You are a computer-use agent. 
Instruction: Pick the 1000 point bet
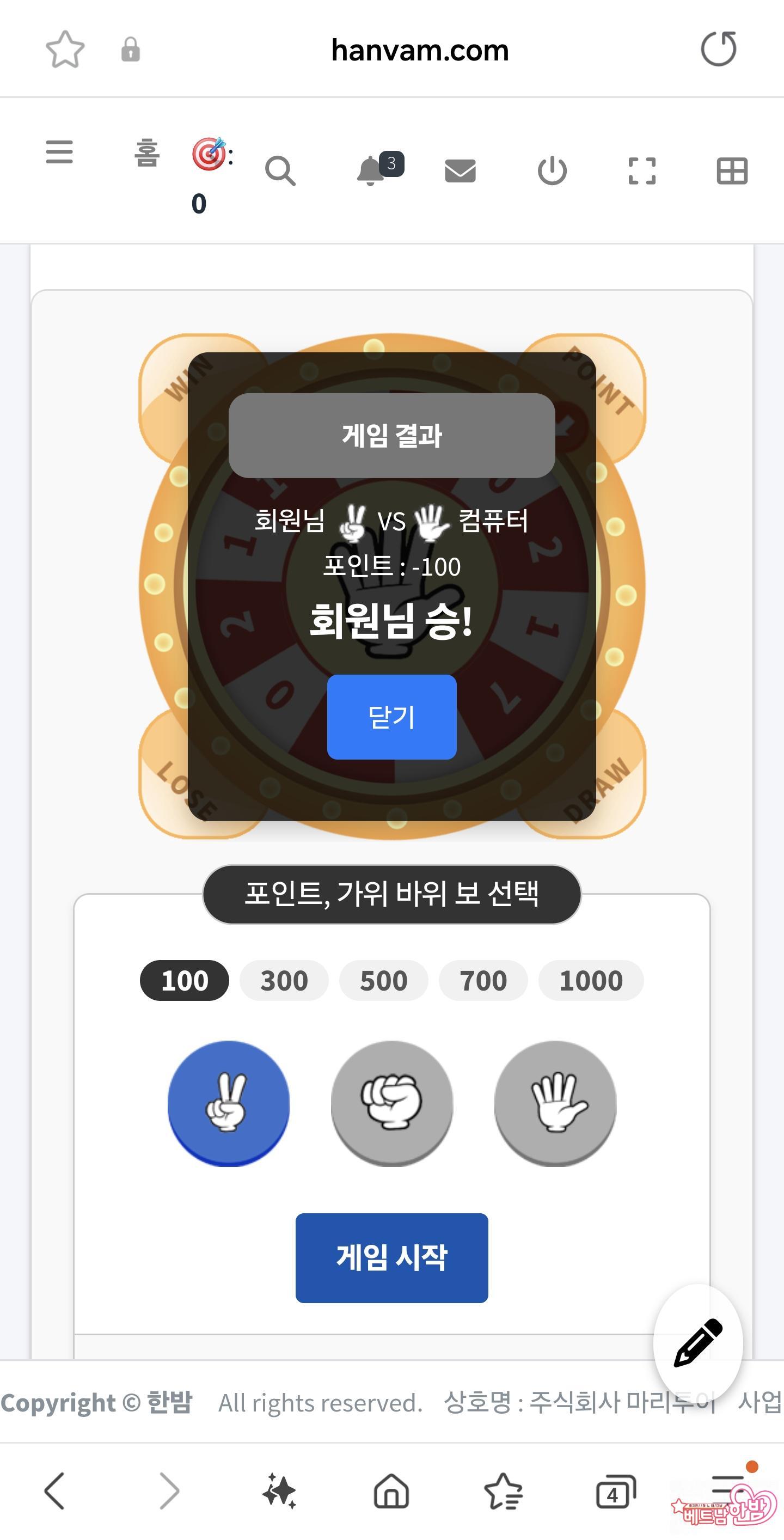pos(590,980)
